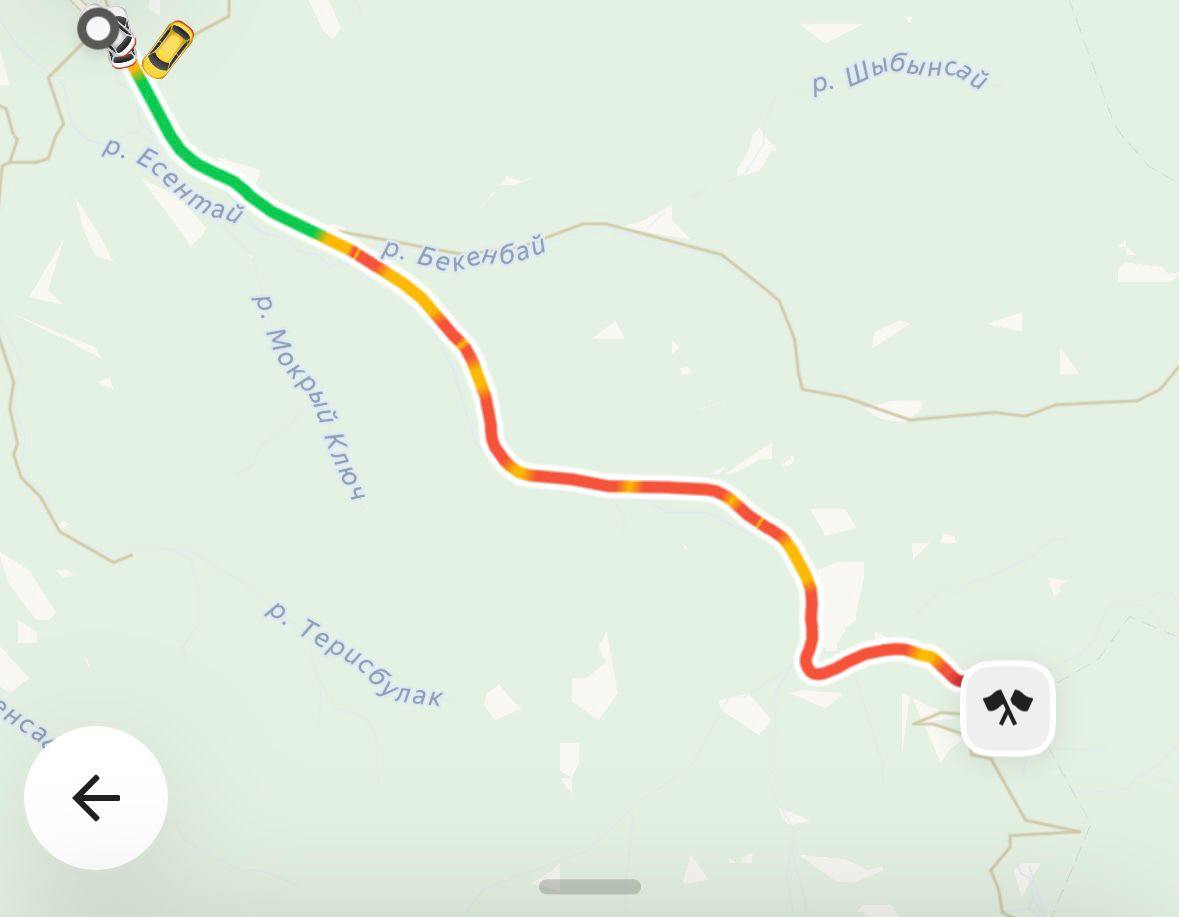Tap the round back arrow button
Viewport: 1179px width, 917px height.
(x=96, y=798)
